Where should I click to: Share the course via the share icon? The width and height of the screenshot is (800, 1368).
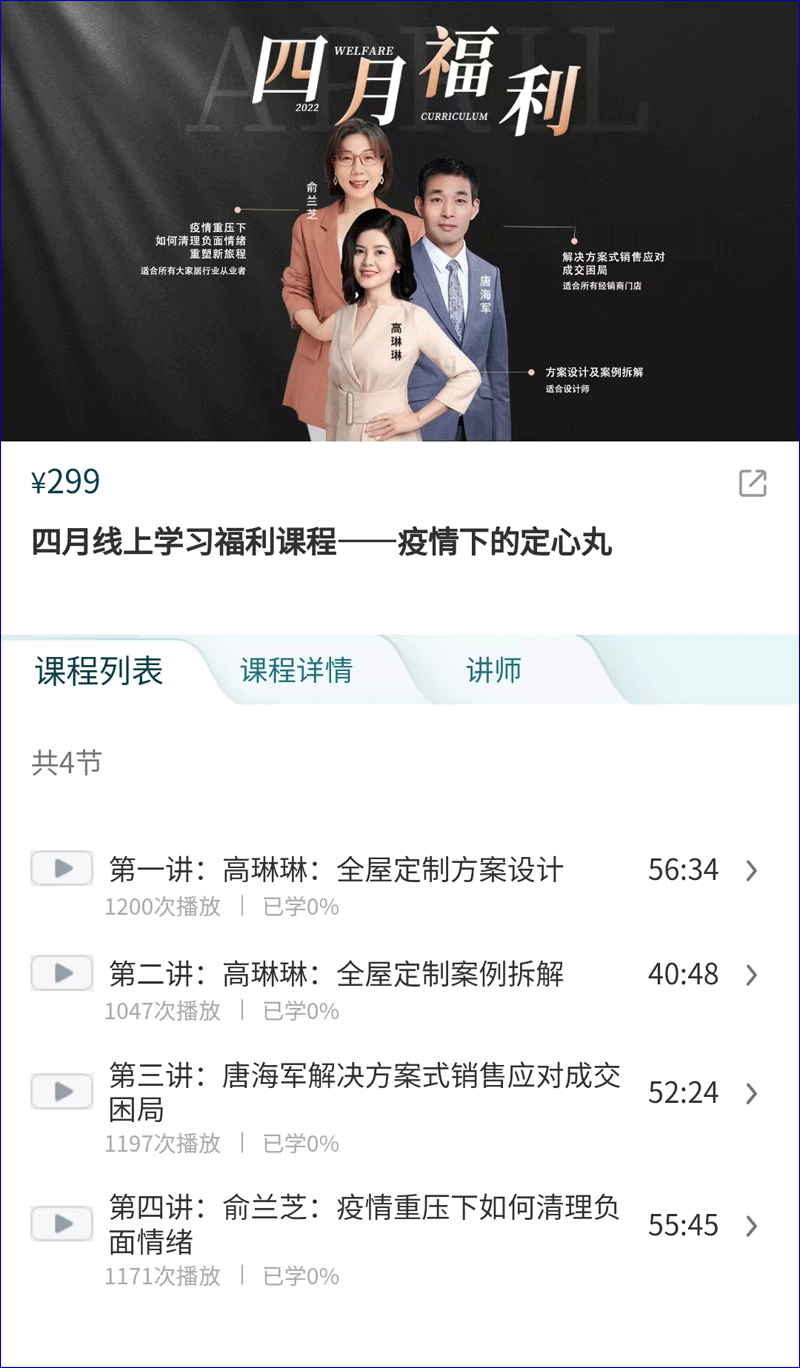[x=752, y=483]
